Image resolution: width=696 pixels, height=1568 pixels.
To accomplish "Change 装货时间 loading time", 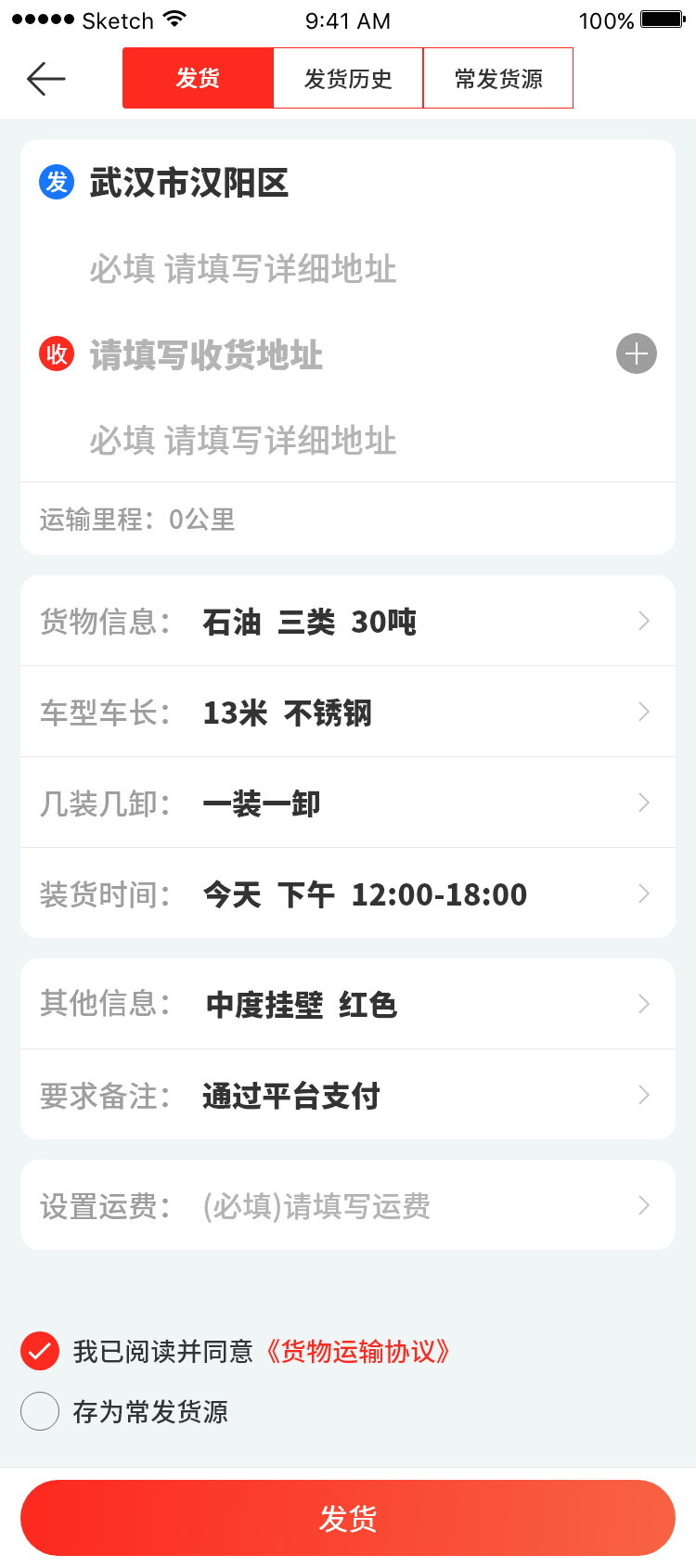I will click(348, 893).
